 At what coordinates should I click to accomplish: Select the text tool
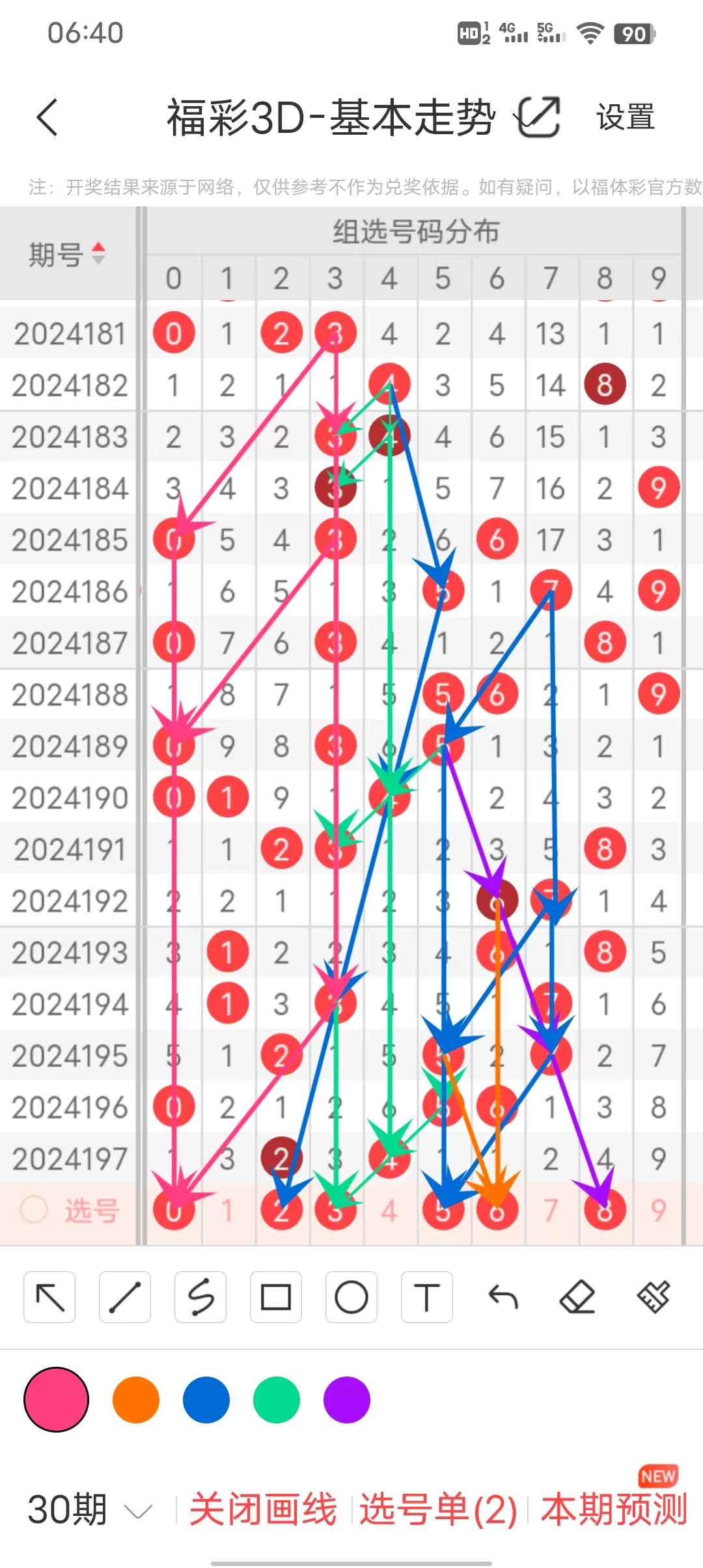click(427, 1297)
